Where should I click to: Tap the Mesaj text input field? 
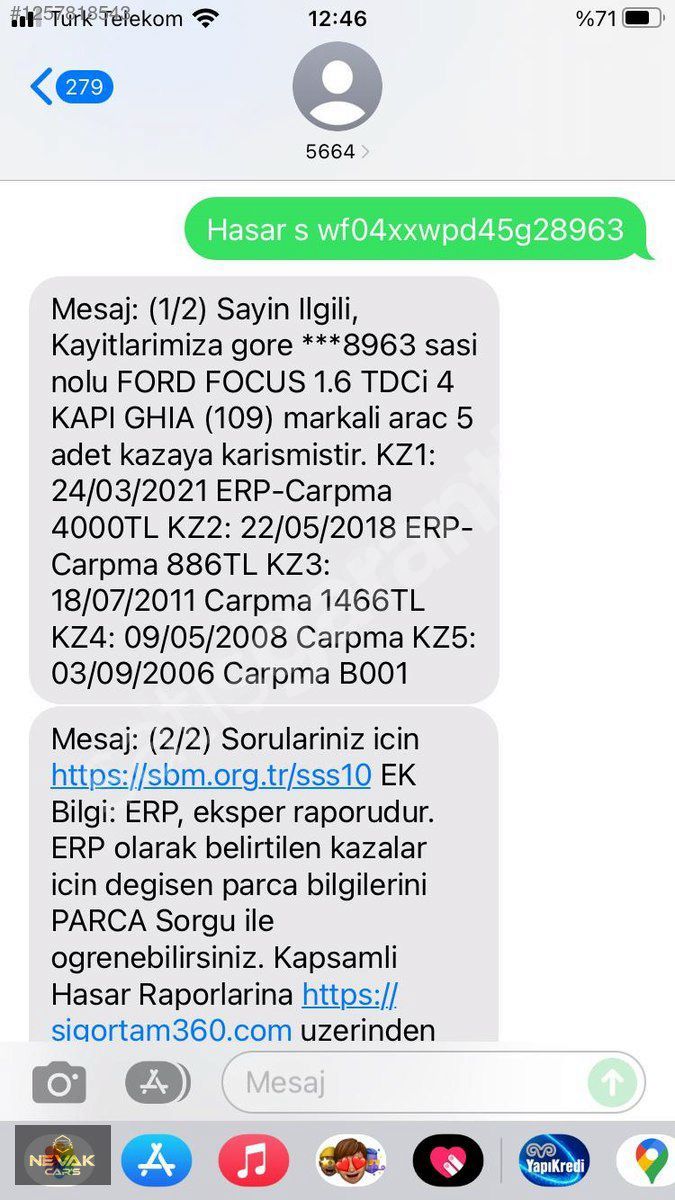coord(433,1082)
